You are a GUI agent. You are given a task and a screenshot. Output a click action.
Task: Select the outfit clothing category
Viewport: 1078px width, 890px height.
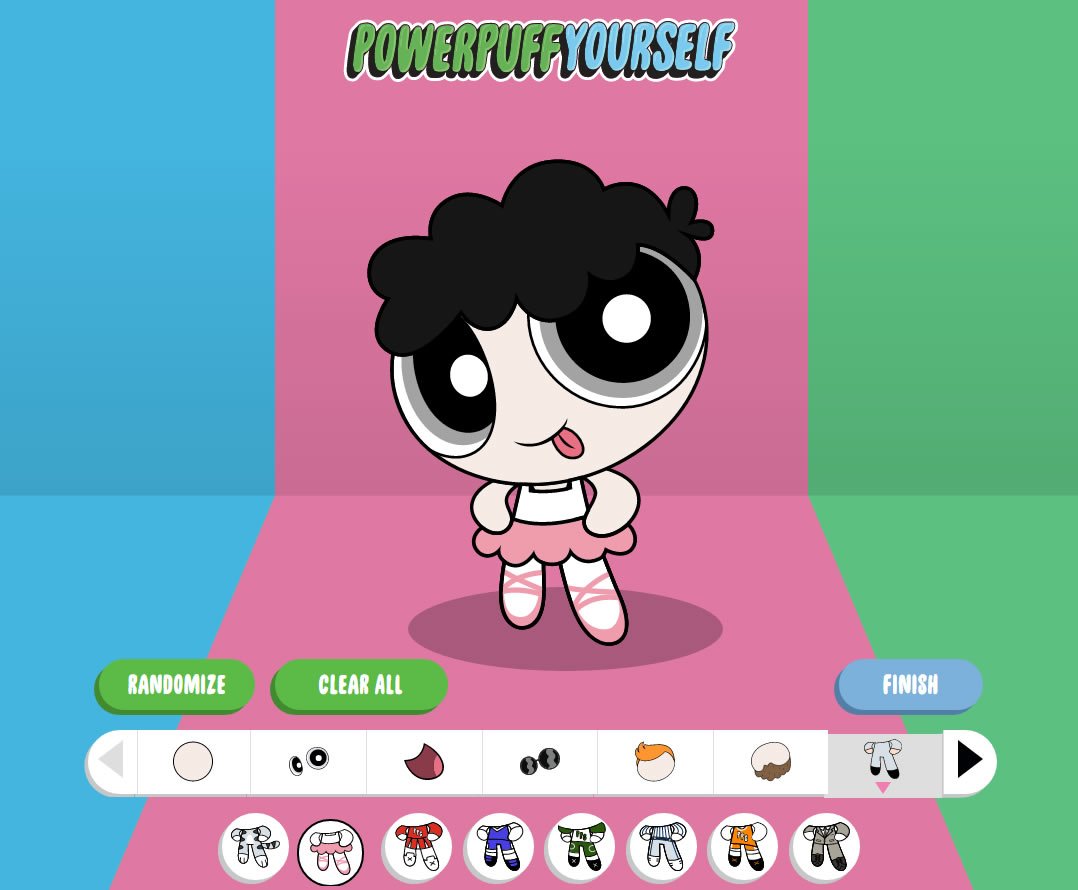(x=884, y=761)
